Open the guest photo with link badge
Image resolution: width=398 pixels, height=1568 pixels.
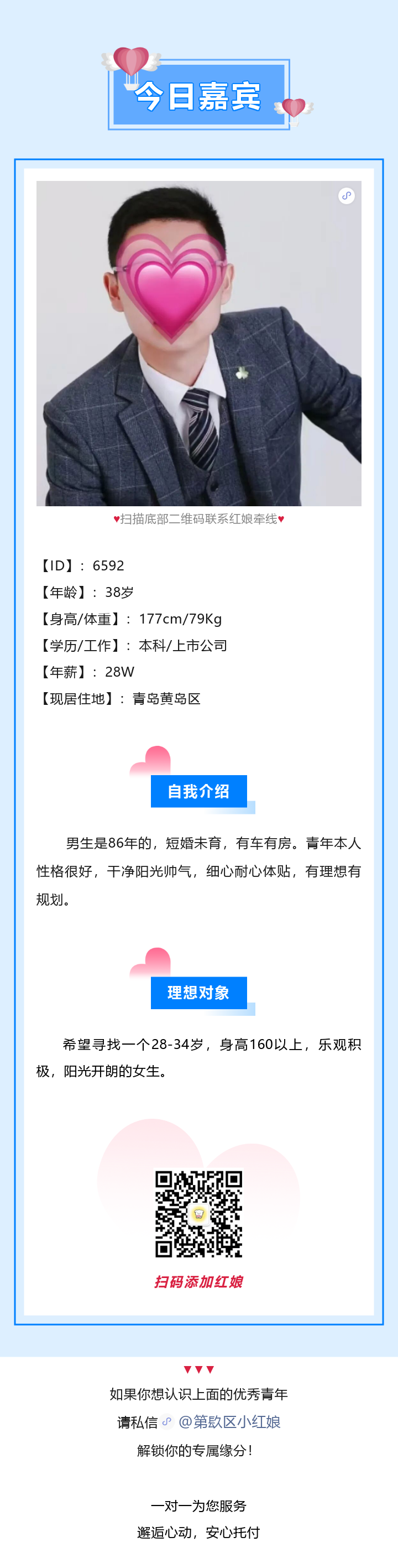(x=198, y=343)
